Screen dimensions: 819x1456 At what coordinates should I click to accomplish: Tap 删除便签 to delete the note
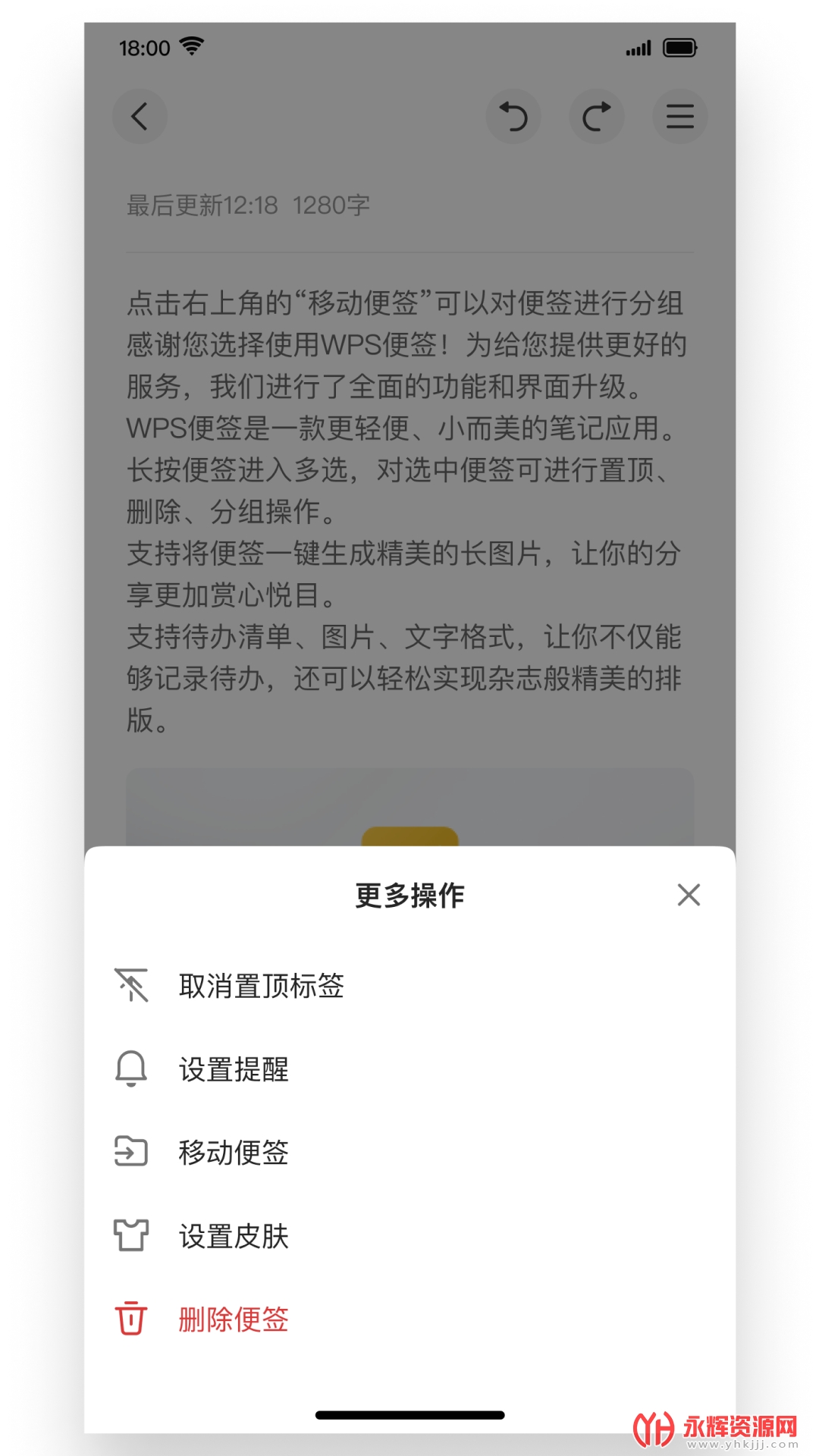pyautogui.click(x=234, y=1319)
